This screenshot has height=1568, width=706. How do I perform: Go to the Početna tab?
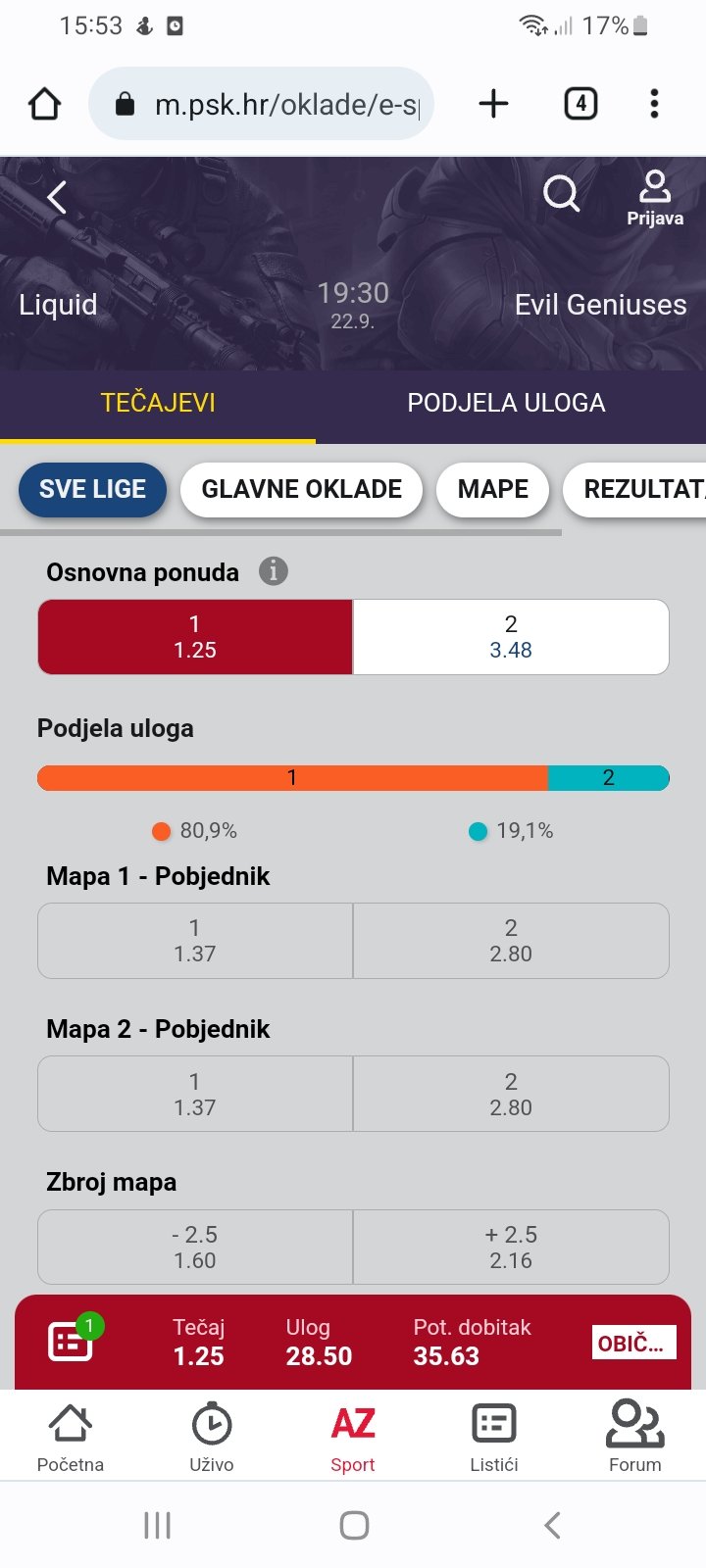click(71, 1437)
